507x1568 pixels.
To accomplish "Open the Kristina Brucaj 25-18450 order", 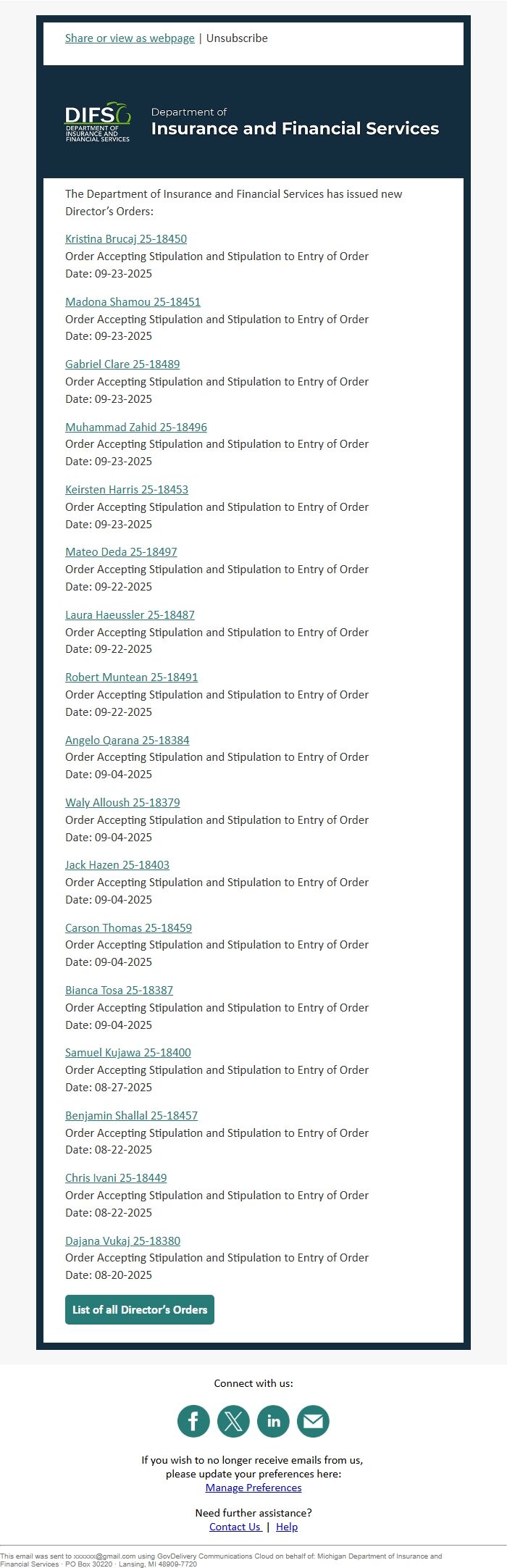I will point(126,239).
